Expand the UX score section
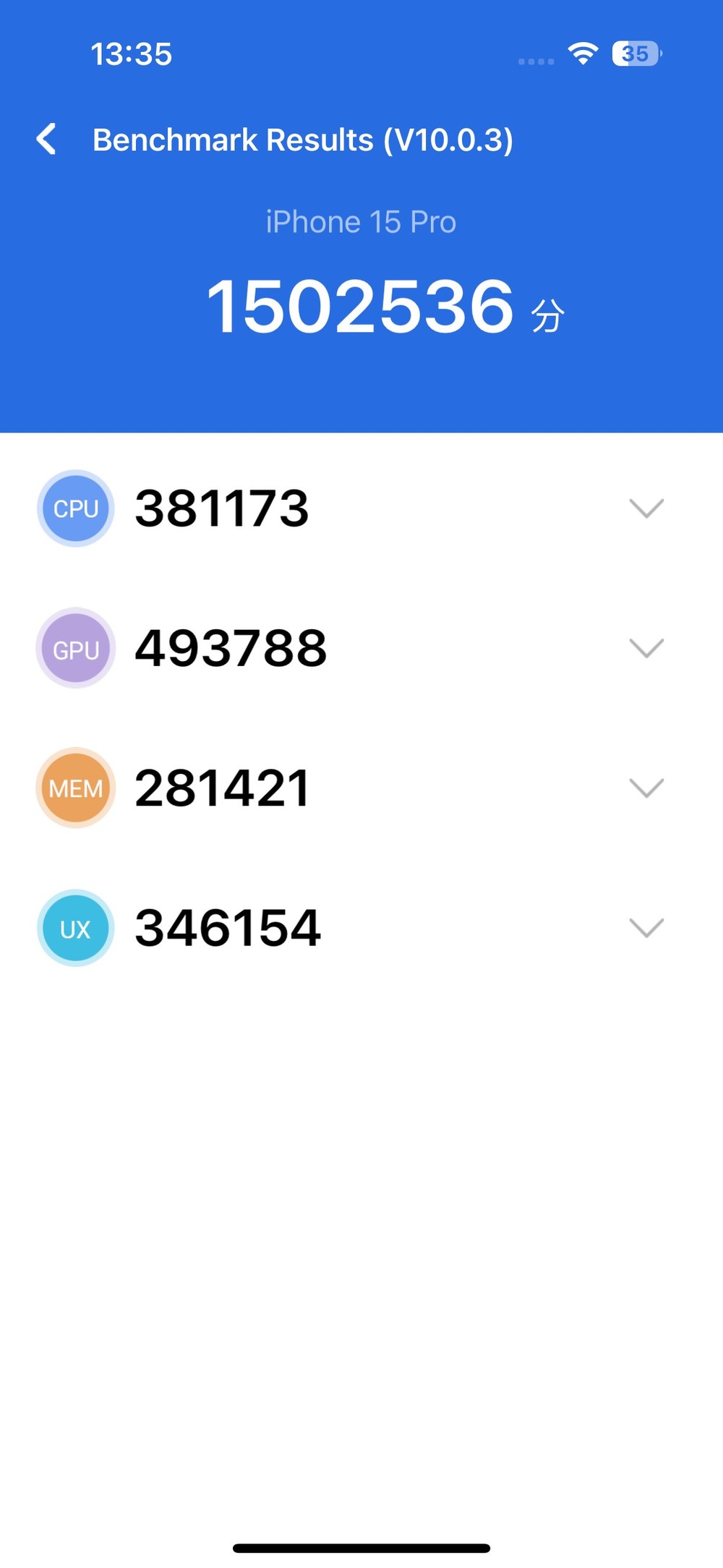The width and height of the screenshot is (723, 1568). [646, 928]
